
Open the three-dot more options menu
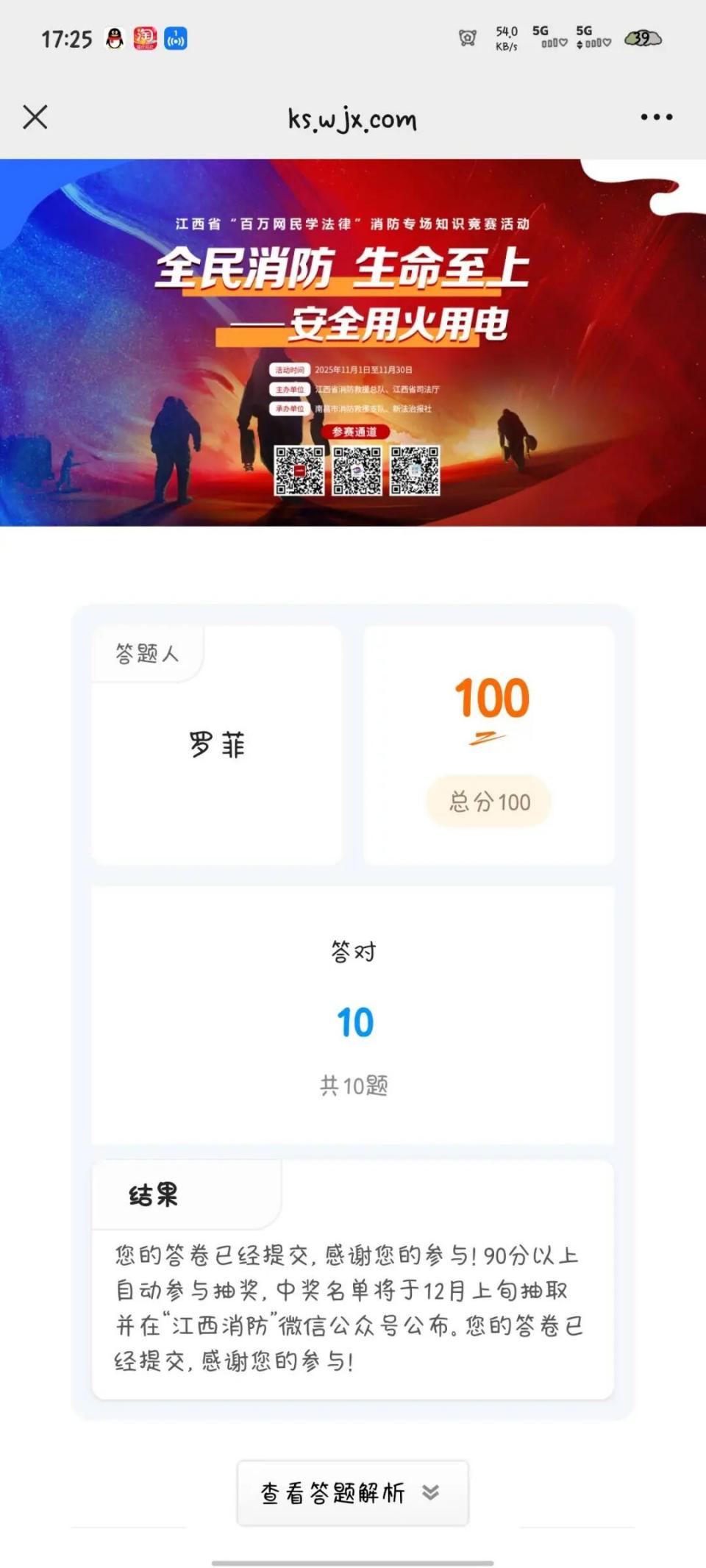656,117
